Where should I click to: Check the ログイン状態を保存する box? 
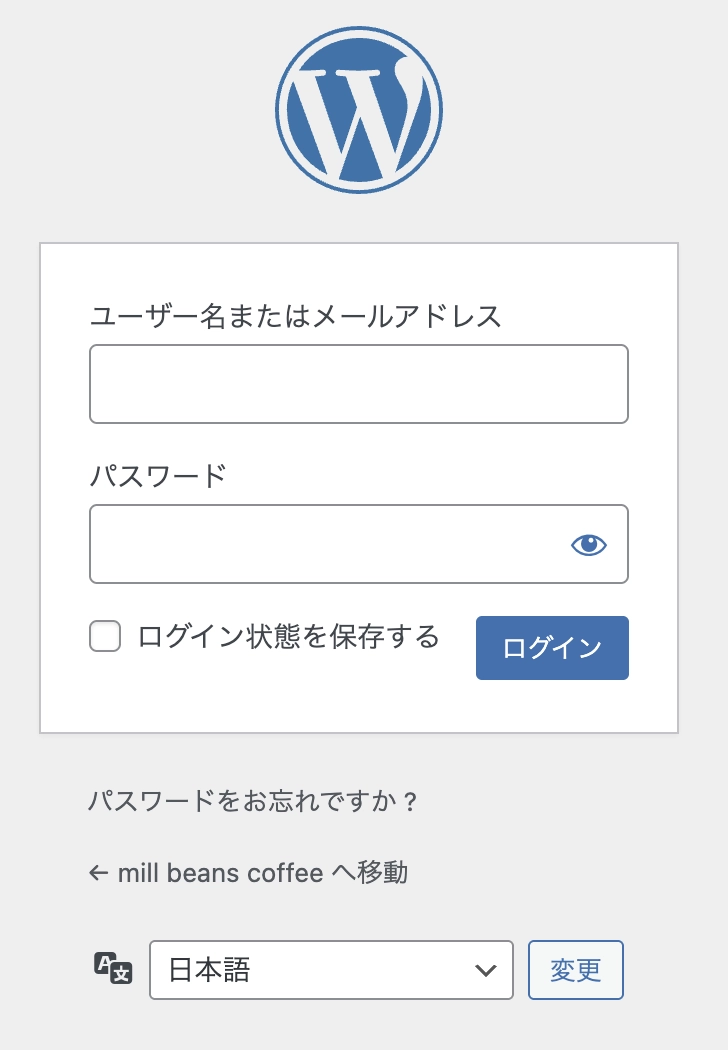105,636
